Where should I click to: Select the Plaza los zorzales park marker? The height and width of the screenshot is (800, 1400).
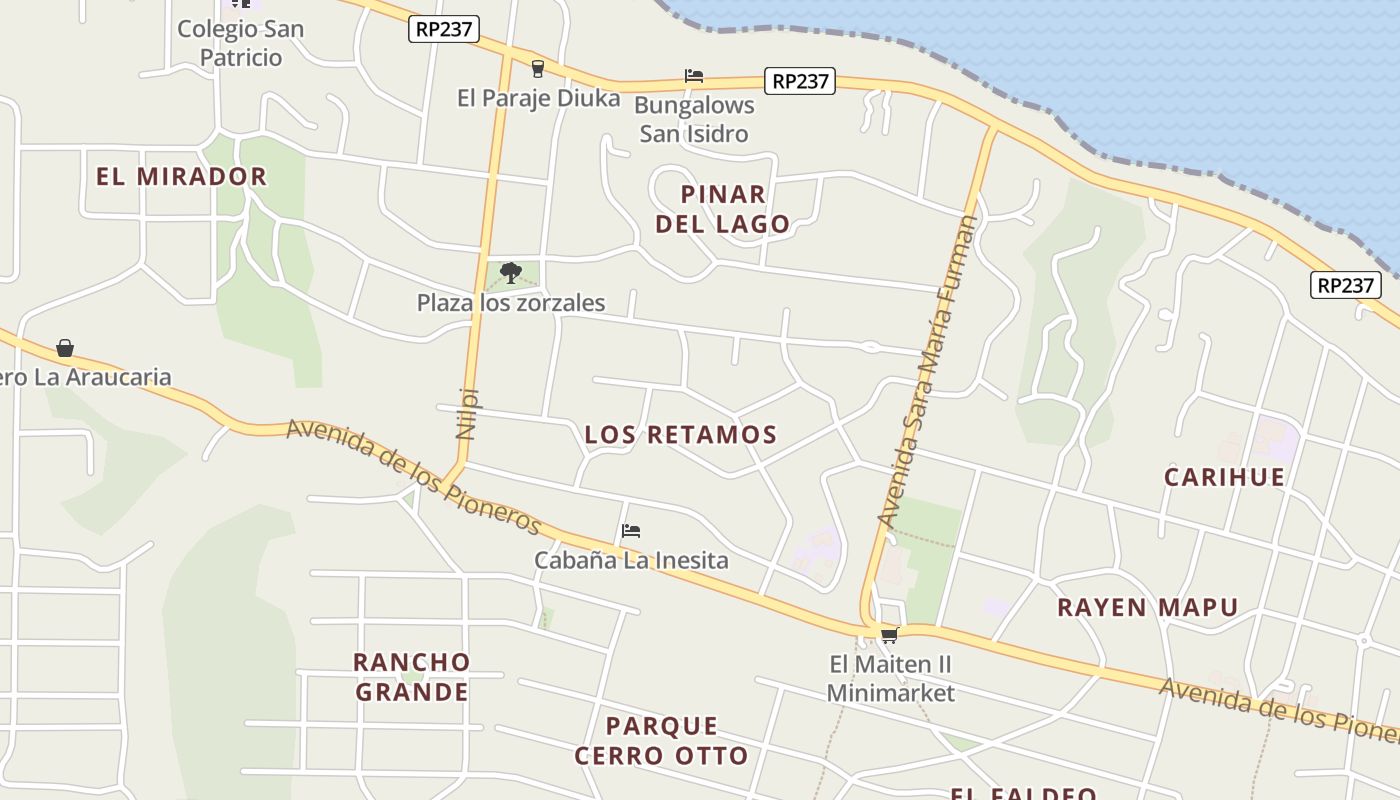point(511,272)
